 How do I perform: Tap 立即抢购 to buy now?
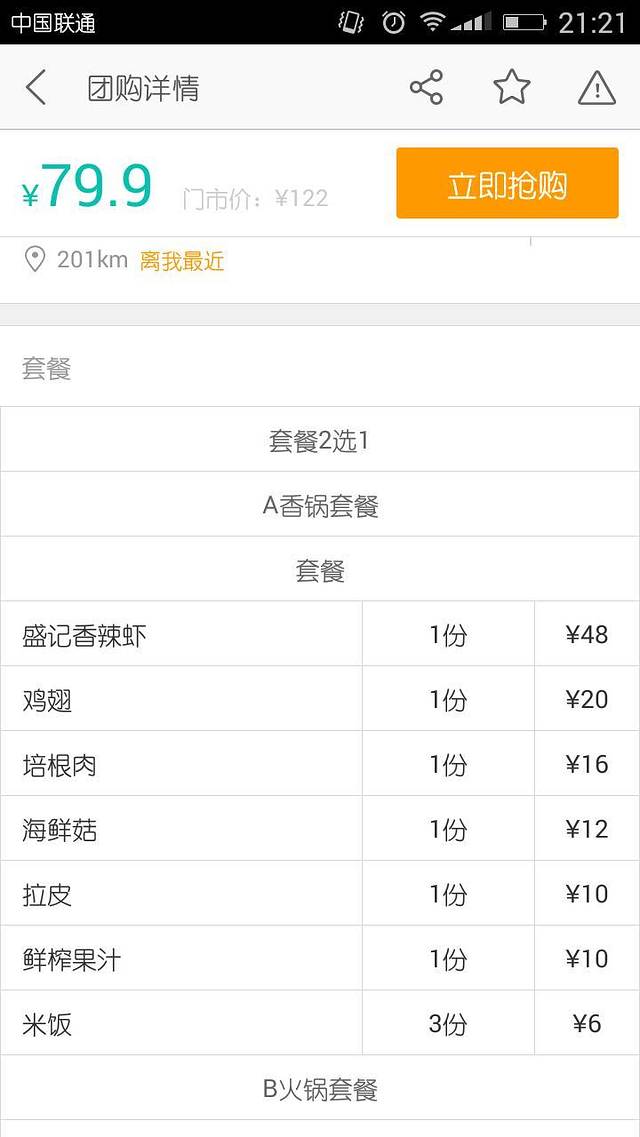tap(507, 184)
